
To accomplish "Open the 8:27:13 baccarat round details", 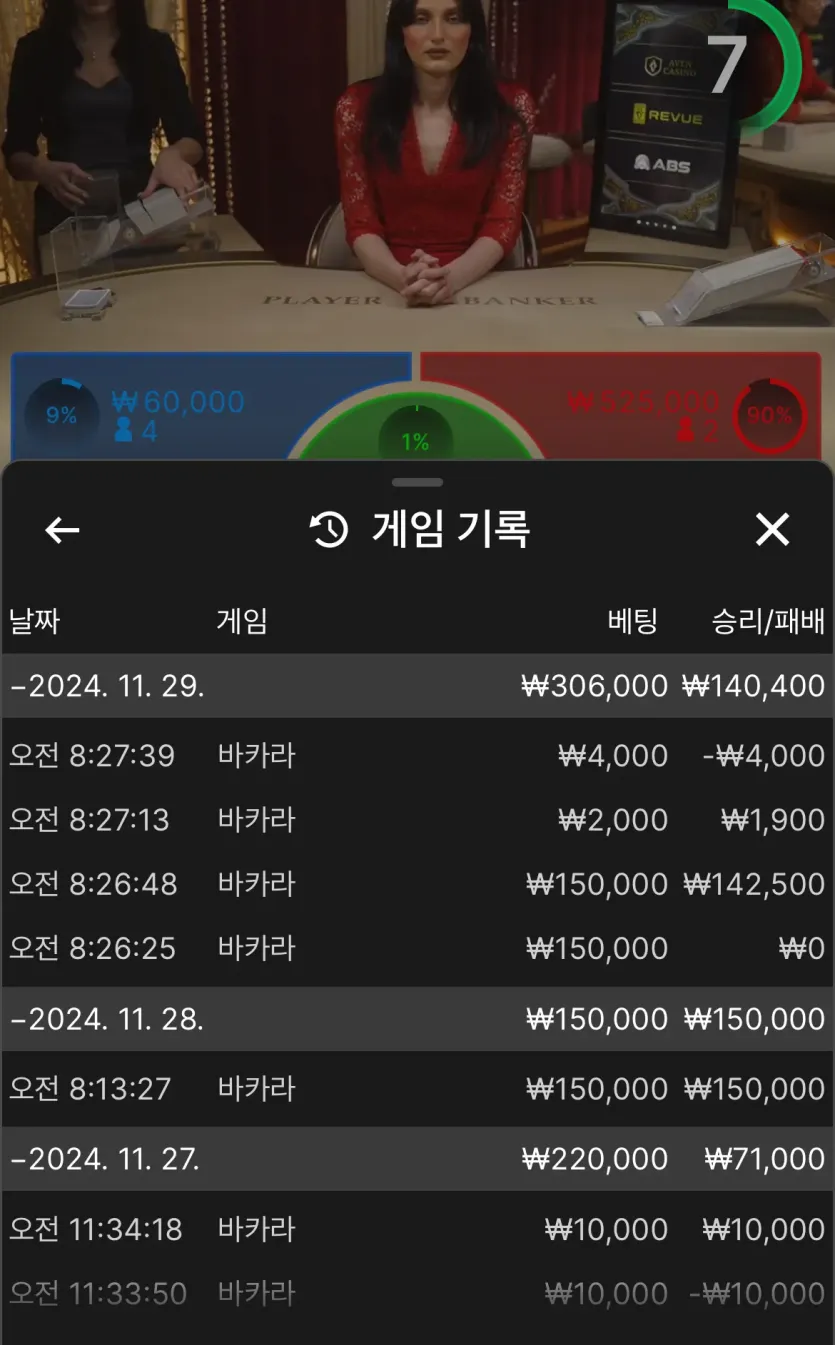I will pos(416,820).
